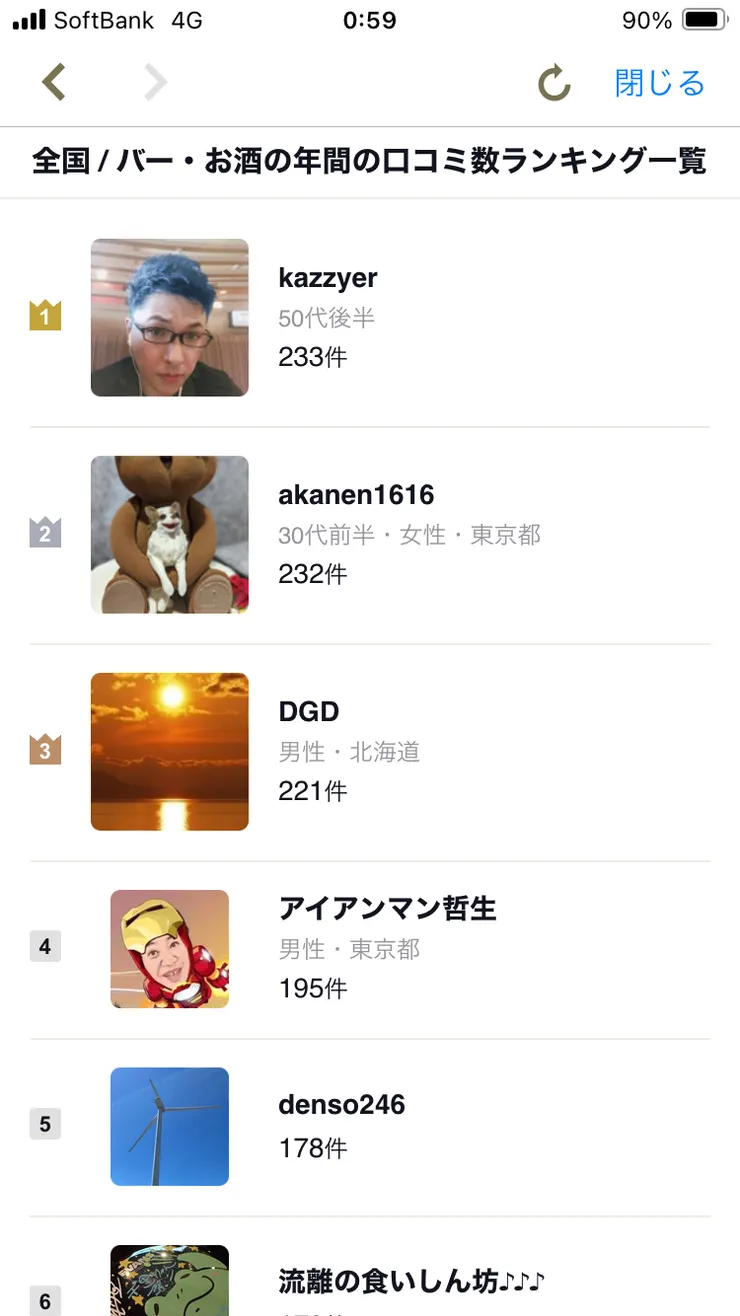
Task: Tap the アイアンマン哲生 username
Action: [385, 908]
